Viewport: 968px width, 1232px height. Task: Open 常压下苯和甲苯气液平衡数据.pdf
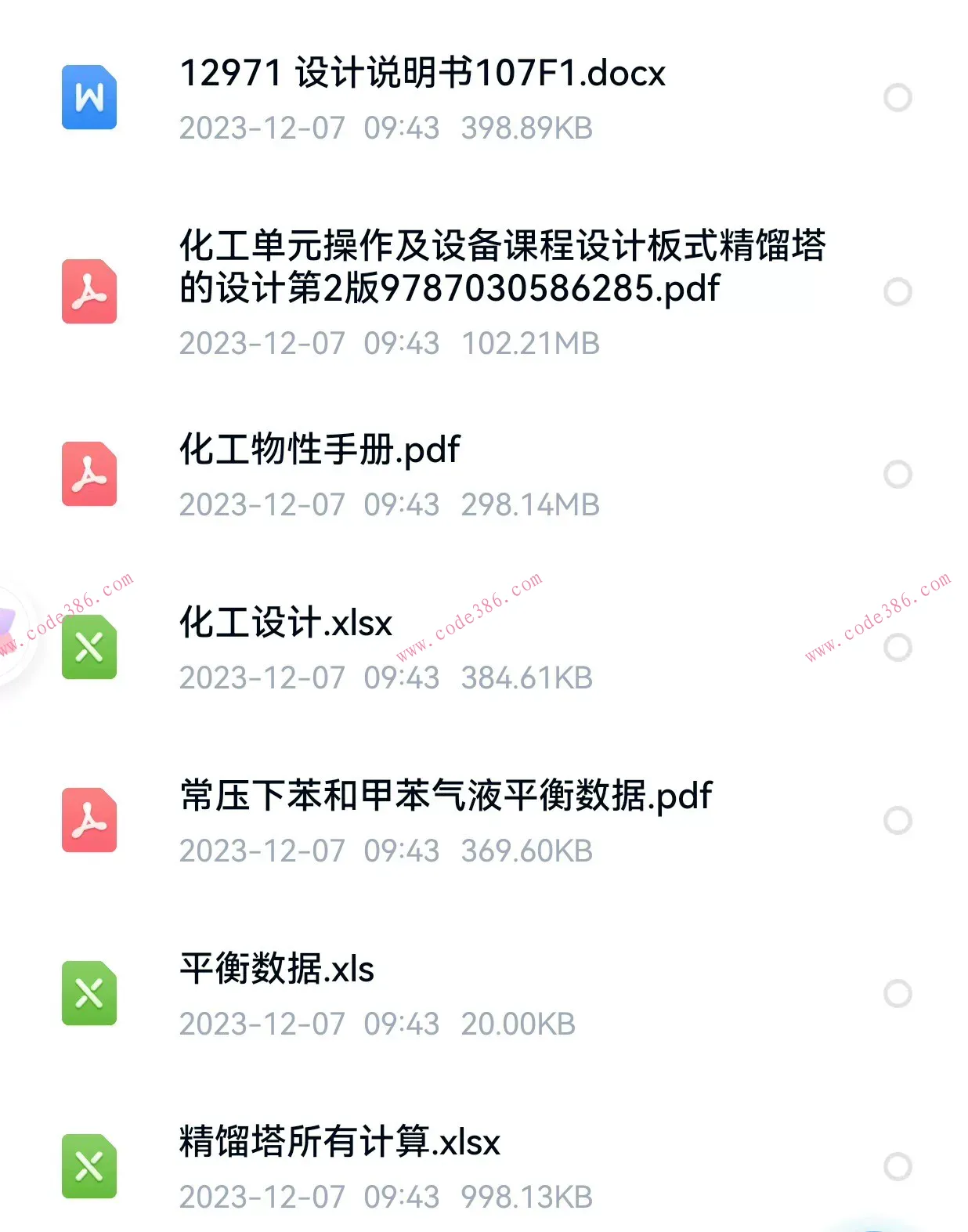pos(445,796)
